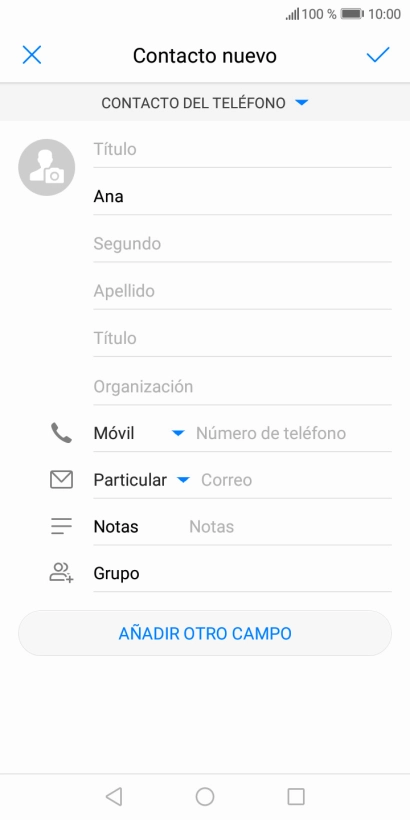Expand the Contacto del teléfono account dropdown

(x=204, y=103)
